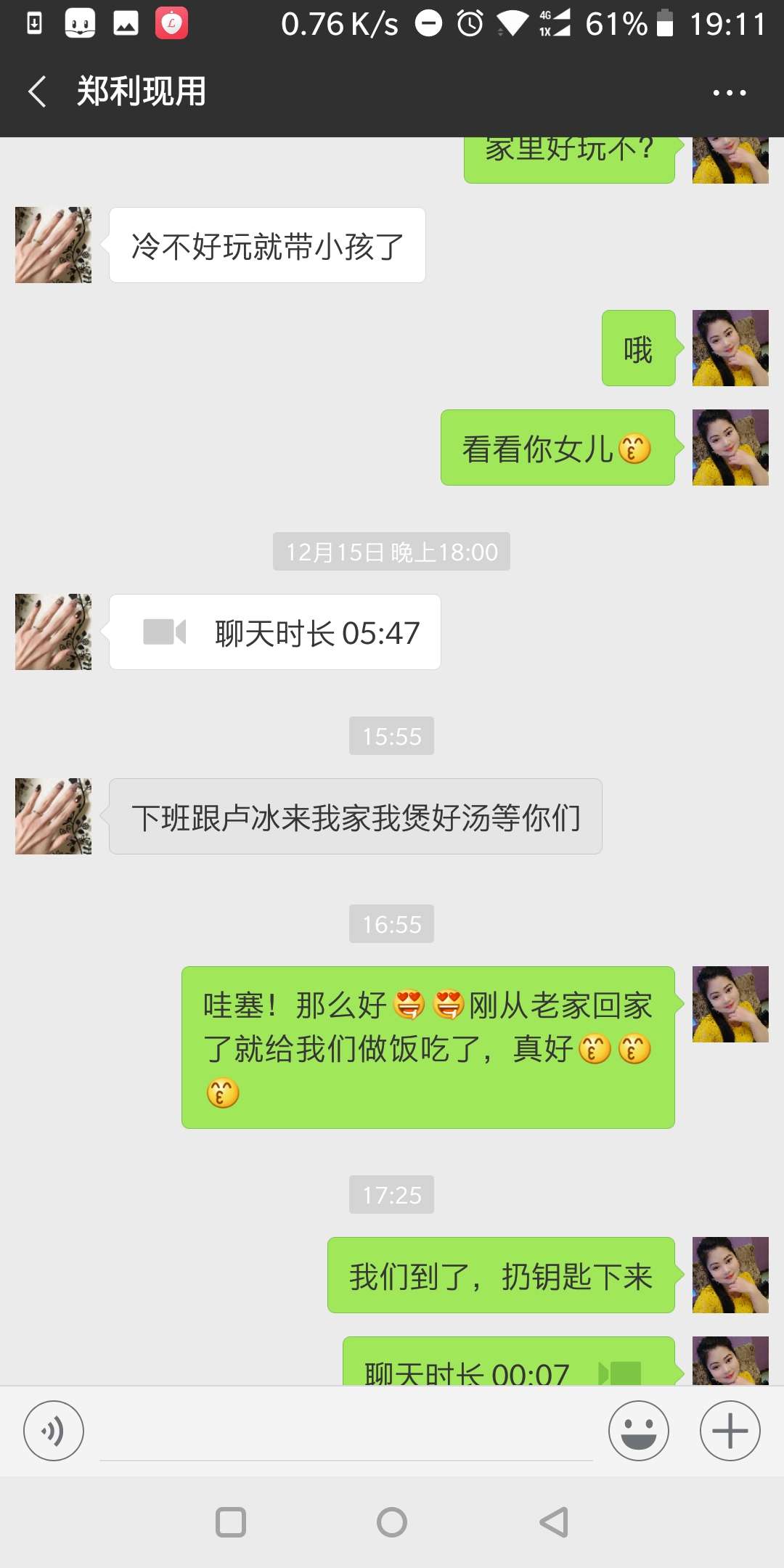
Task: Open the '聊天时长 05:47' video call record
Action: tap(312, 632)
